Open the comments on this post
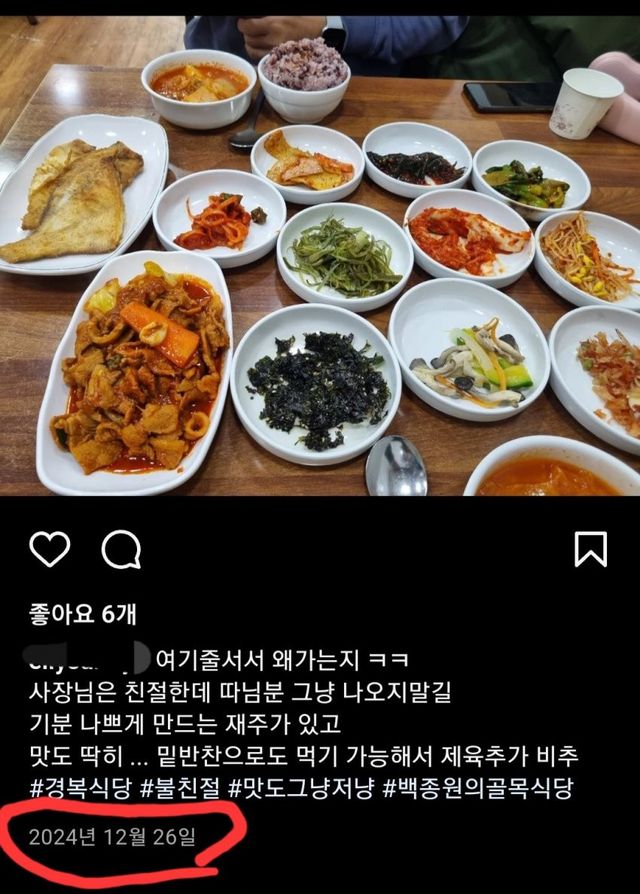The width and height of the screenshot is (640, 894). [121, 549]
